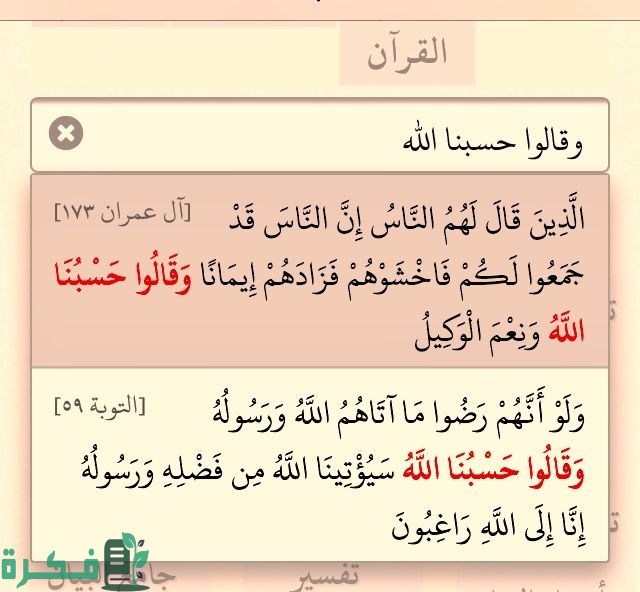Image resolution: width=640 pixels, height=592 pixels.
Task: Open the التوبة ٥٩ verse result
Action: (320, 464)
